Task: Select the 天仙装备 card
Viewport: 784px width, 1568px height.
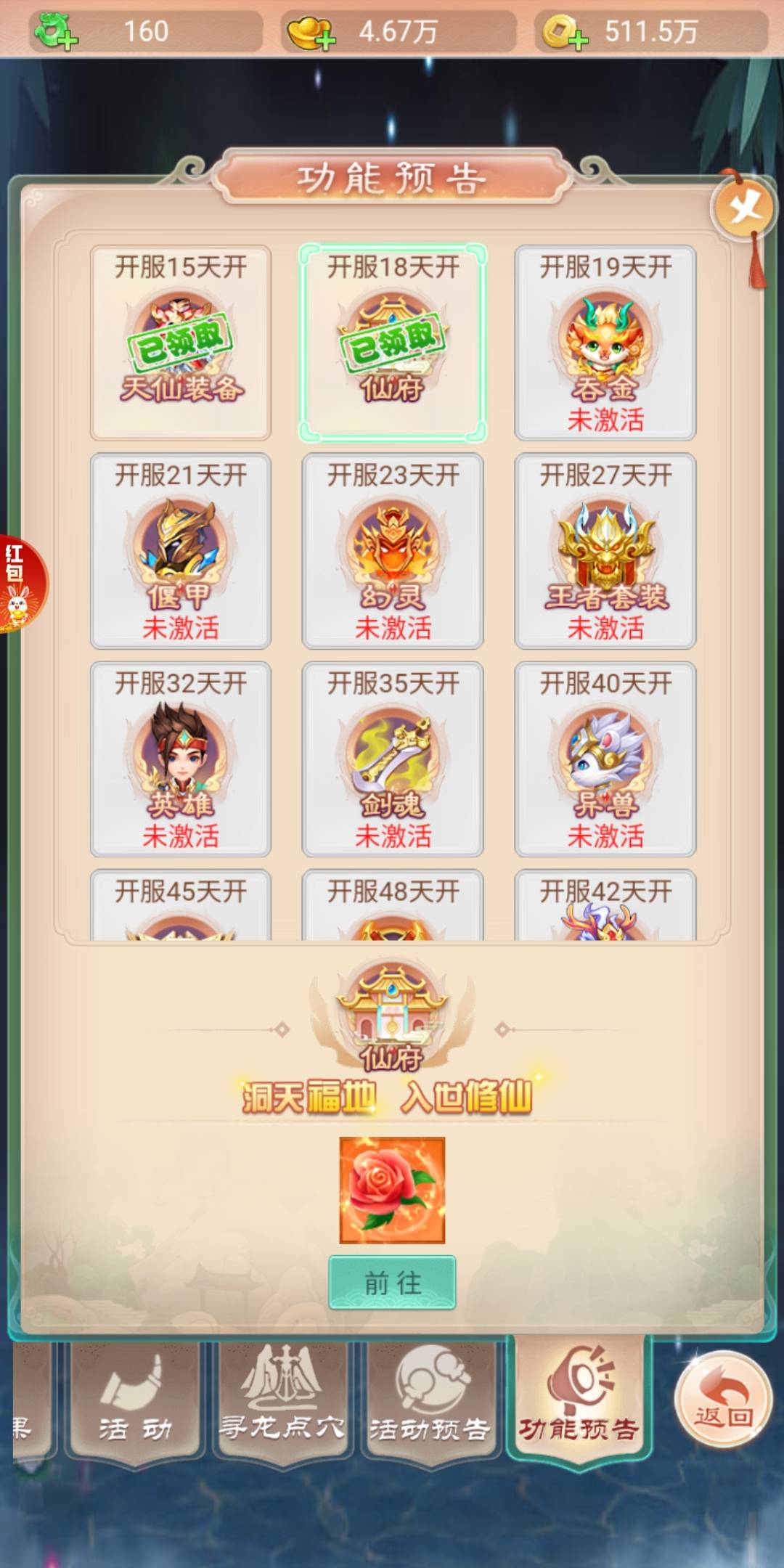Action: coord(180,343)
